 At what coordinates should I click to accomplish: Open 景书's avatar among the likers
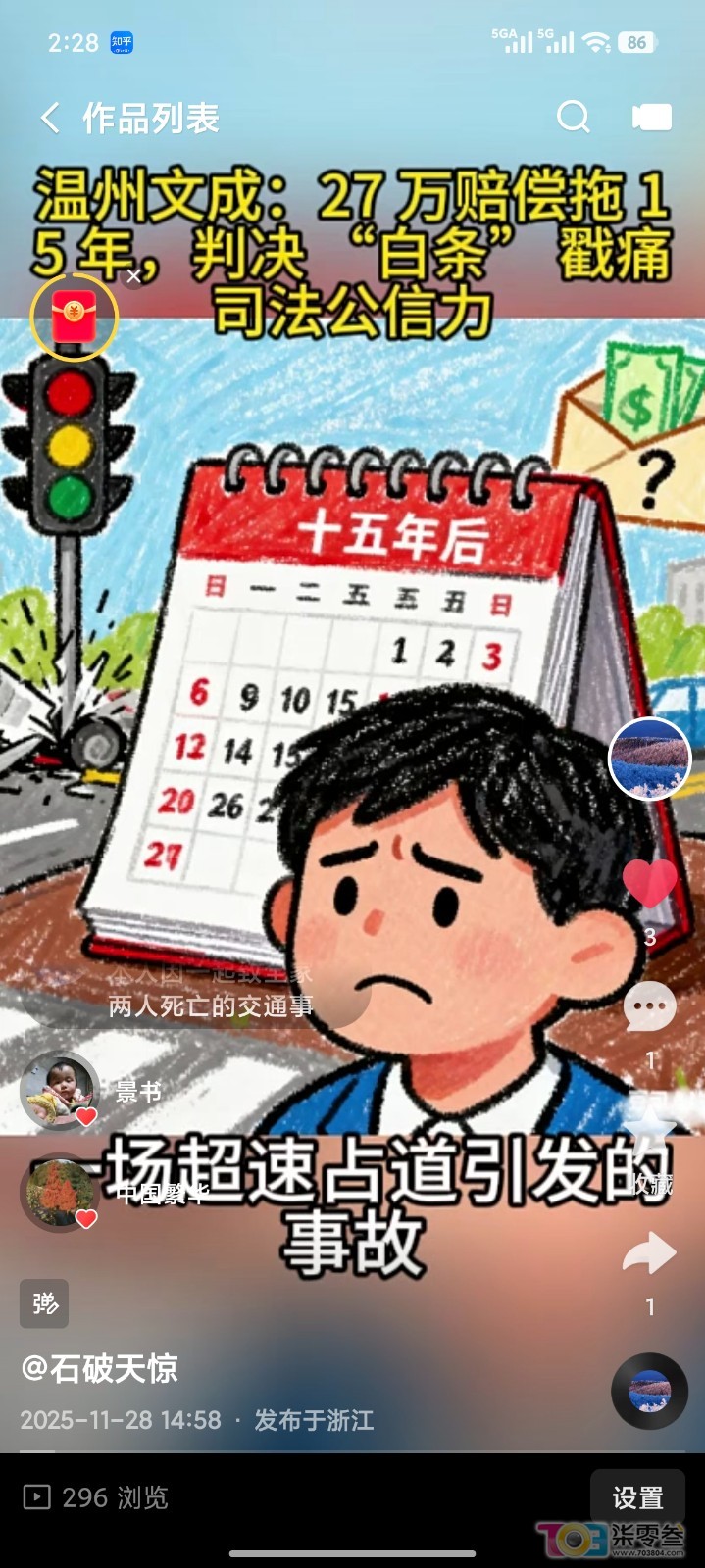(x=61, y=1090)
